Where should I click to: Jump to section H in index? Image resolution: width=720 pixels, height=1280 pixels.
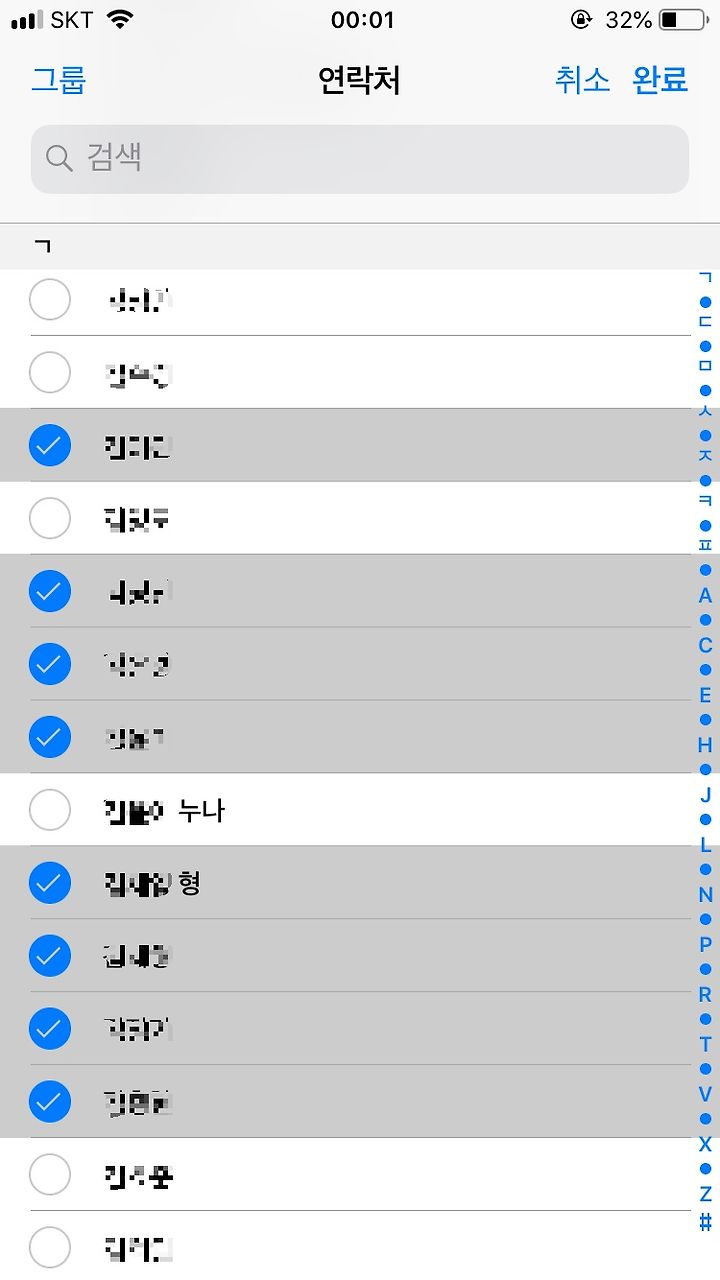(705, 745)
